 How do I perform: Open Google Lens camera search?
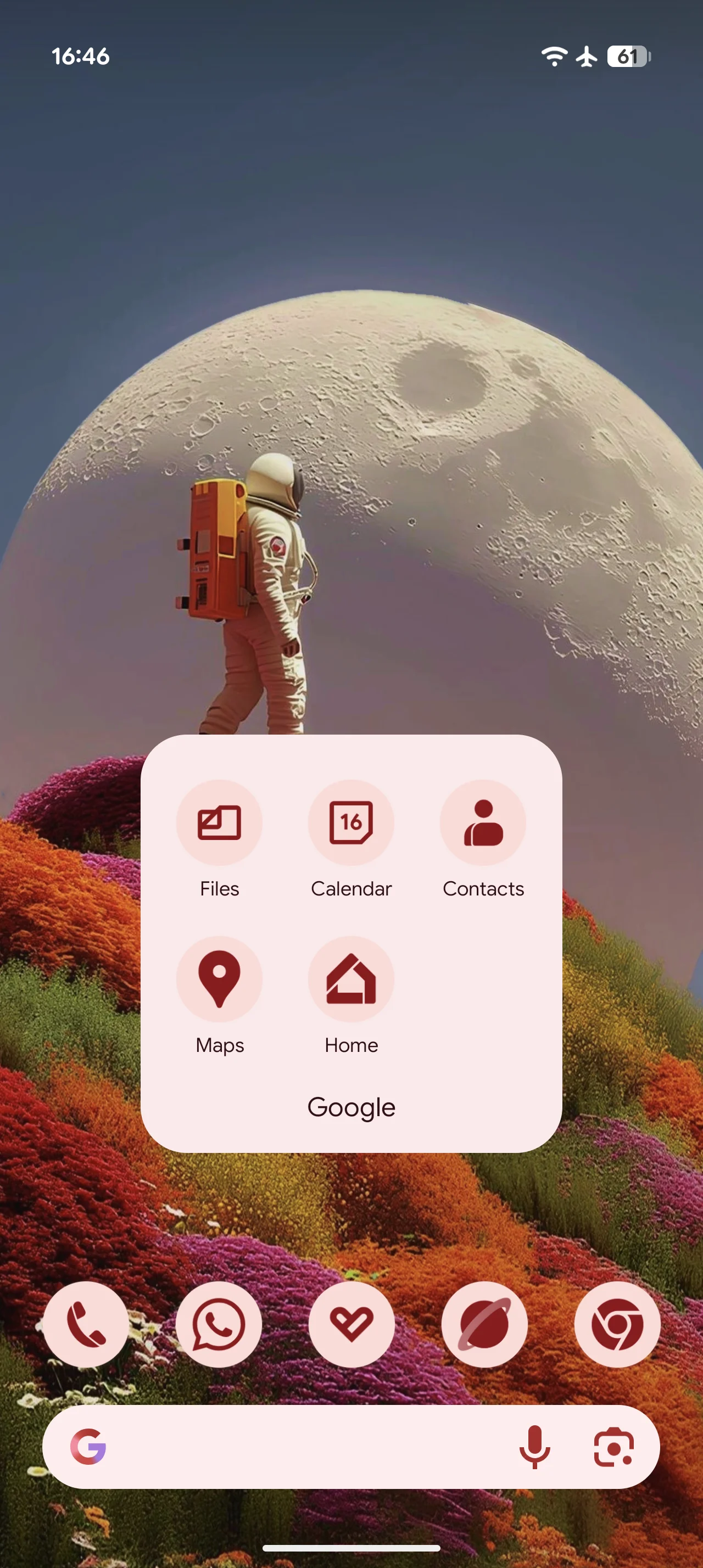[x=613, y=1447]
